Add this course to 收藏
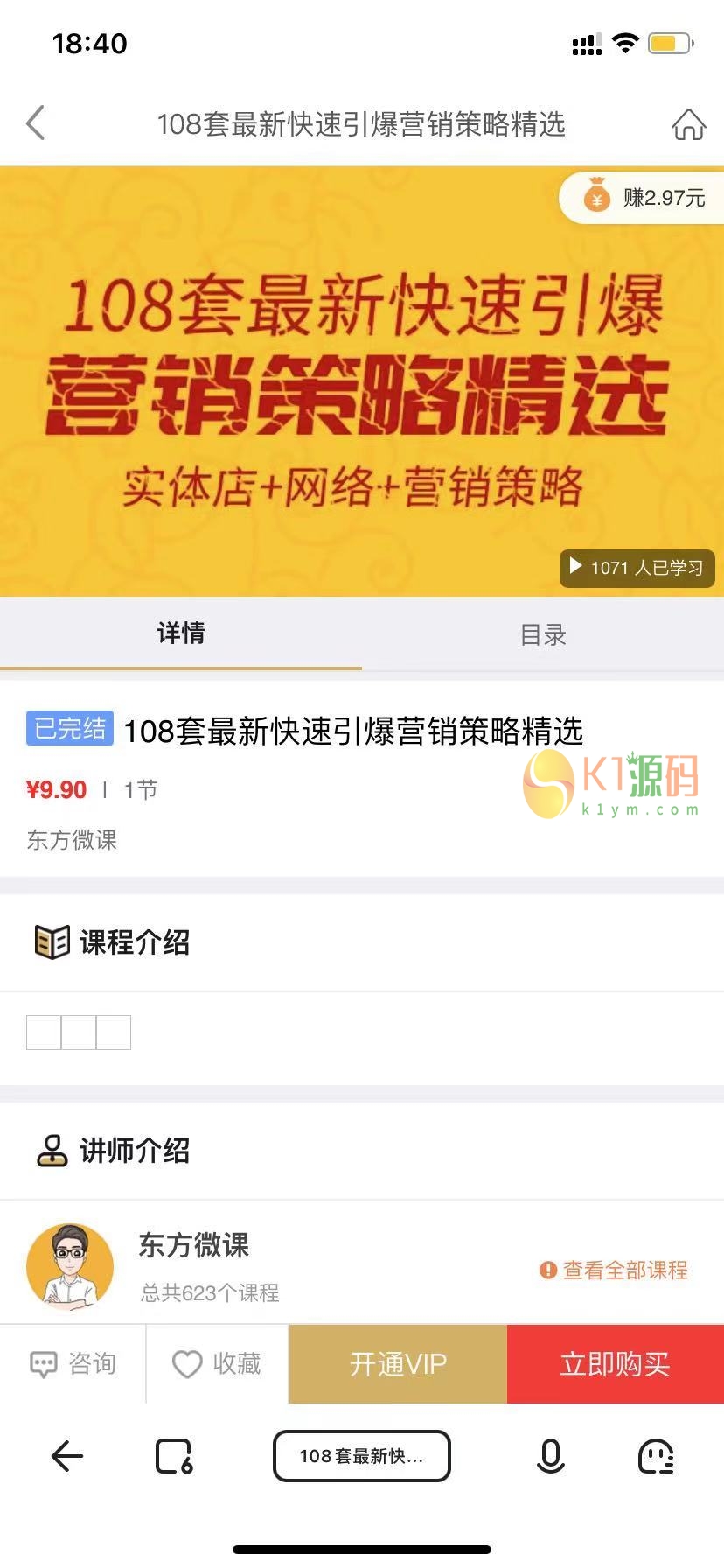 click(217, 1363)
